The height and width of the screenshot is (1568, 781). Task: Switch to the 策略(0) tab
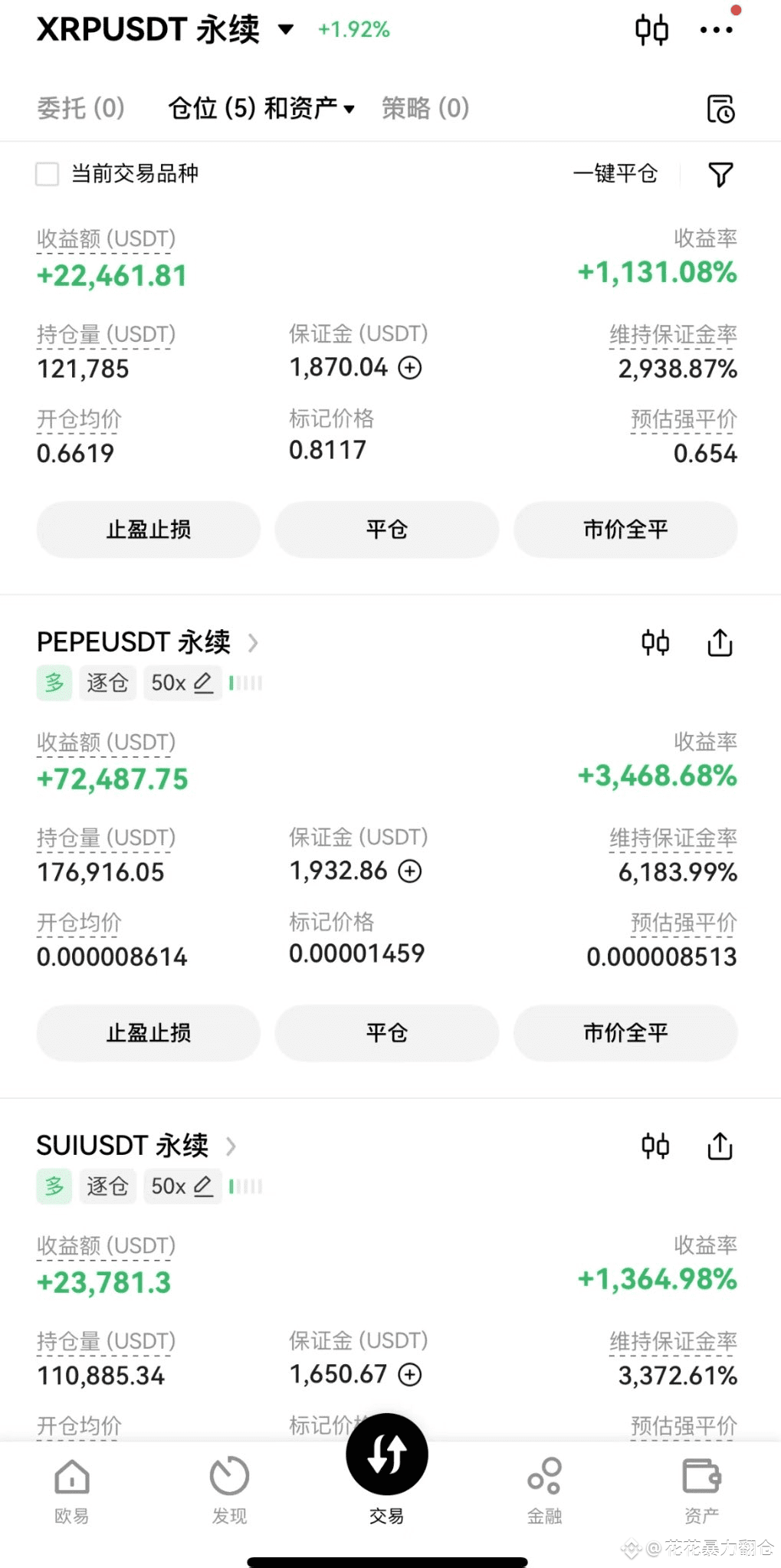click(424, 108)
